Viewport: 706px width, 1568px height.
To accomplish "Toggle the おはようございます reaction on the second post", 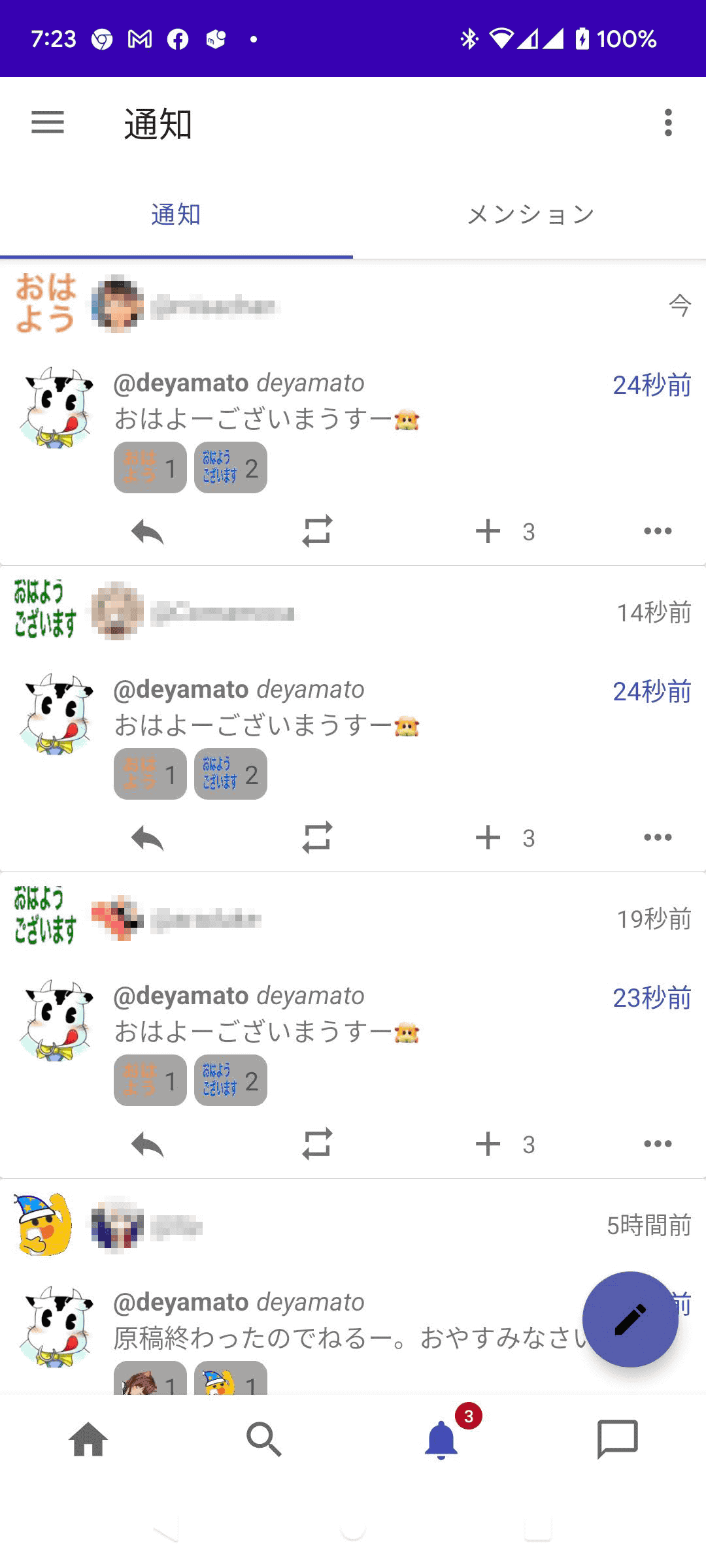I will 230,775.
